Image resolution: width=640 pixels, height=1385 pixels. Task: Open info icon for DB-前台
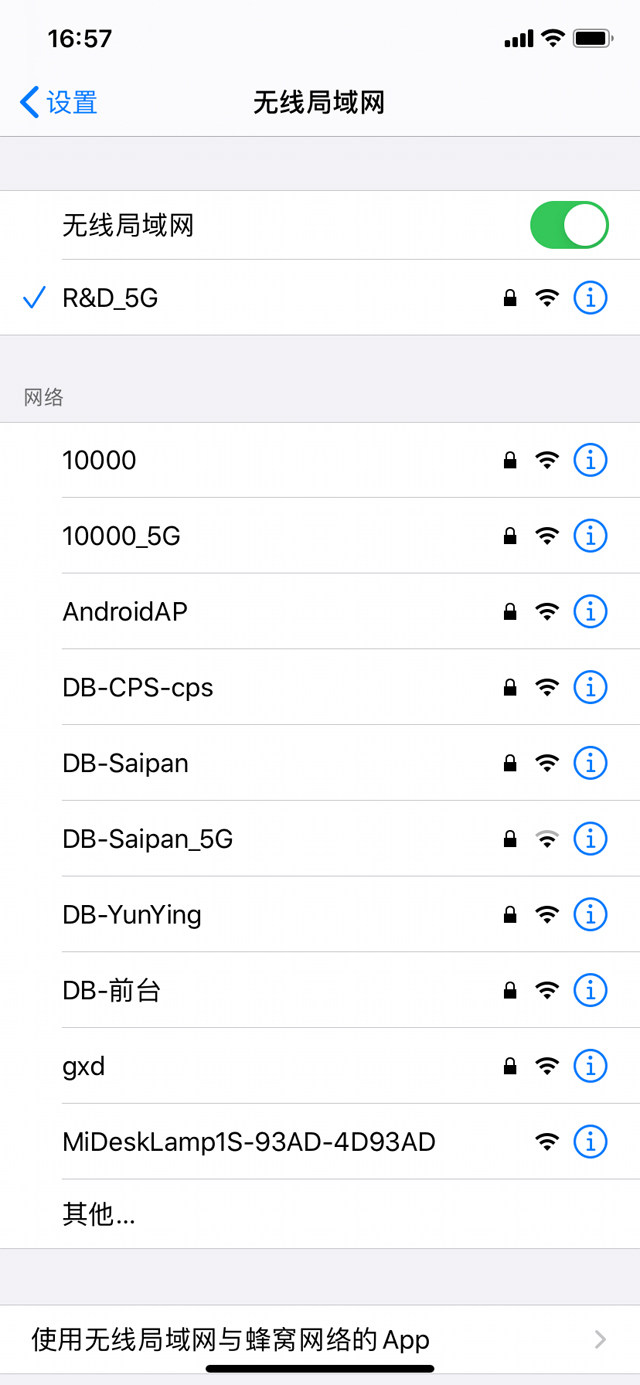(590, 990)
